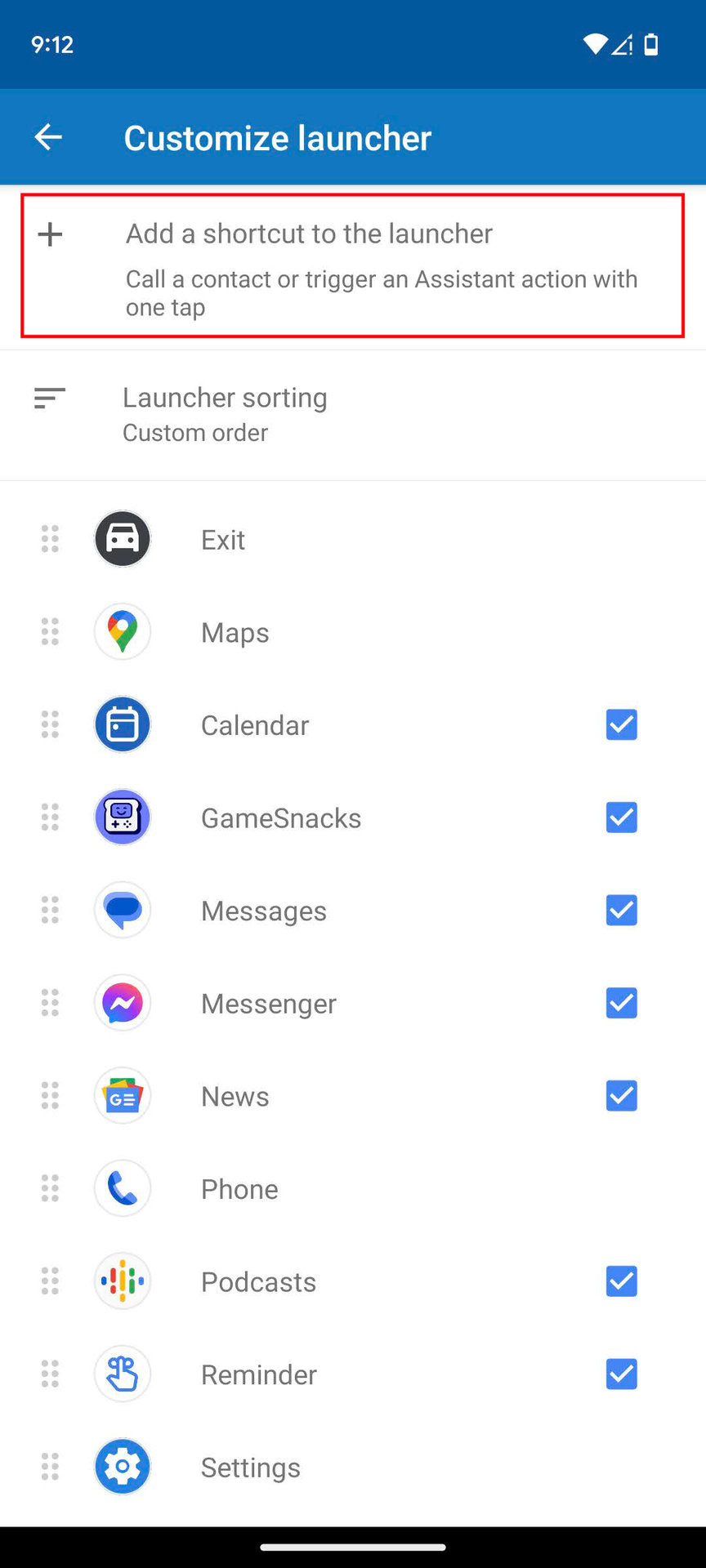This screenshot has height=1568, width=706.
Task: Uncheck the Calendar checkbox
Action: [x=621, y=724]
